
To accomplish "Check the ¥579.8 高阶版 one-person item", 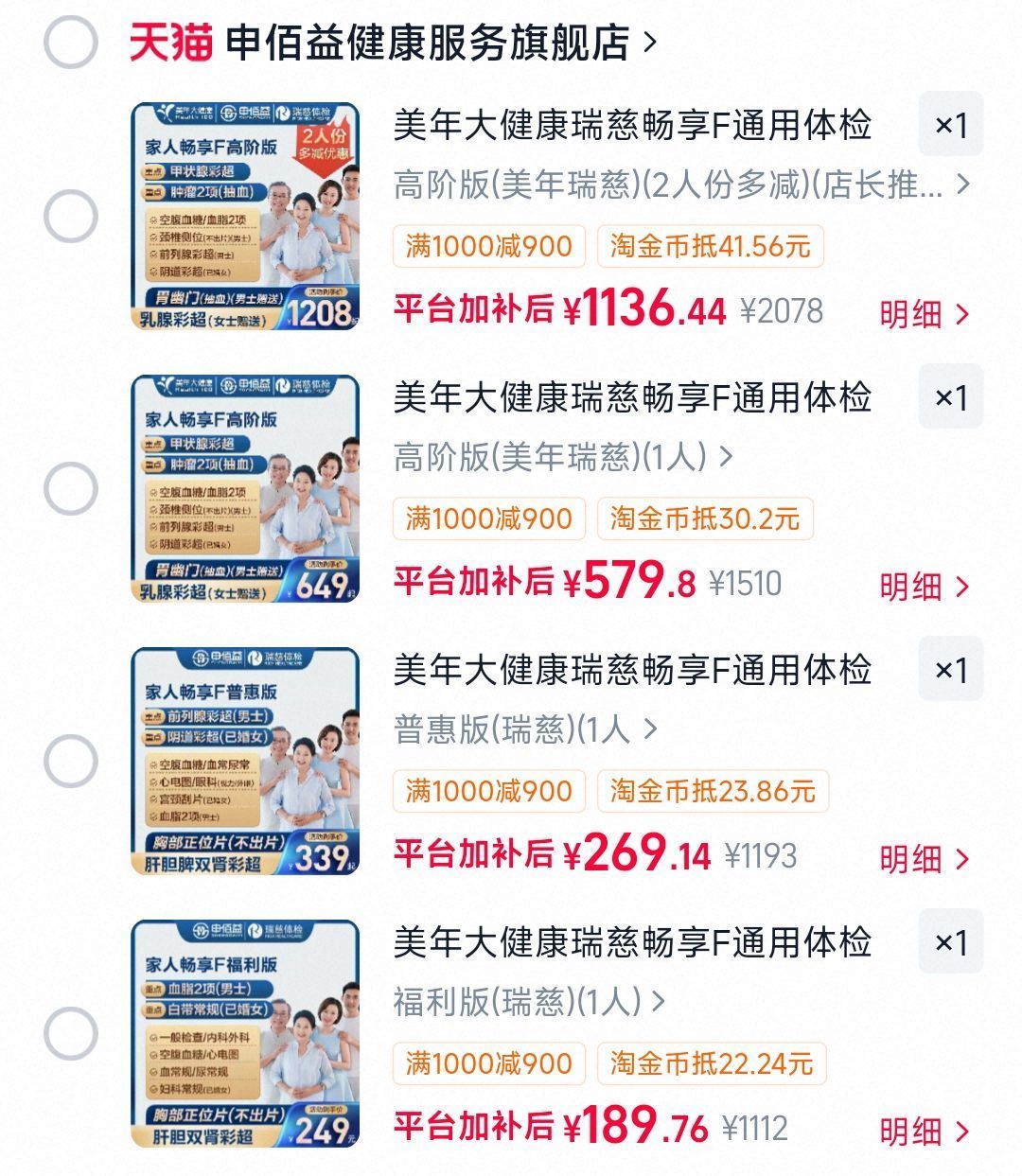I will coord(71,489).
